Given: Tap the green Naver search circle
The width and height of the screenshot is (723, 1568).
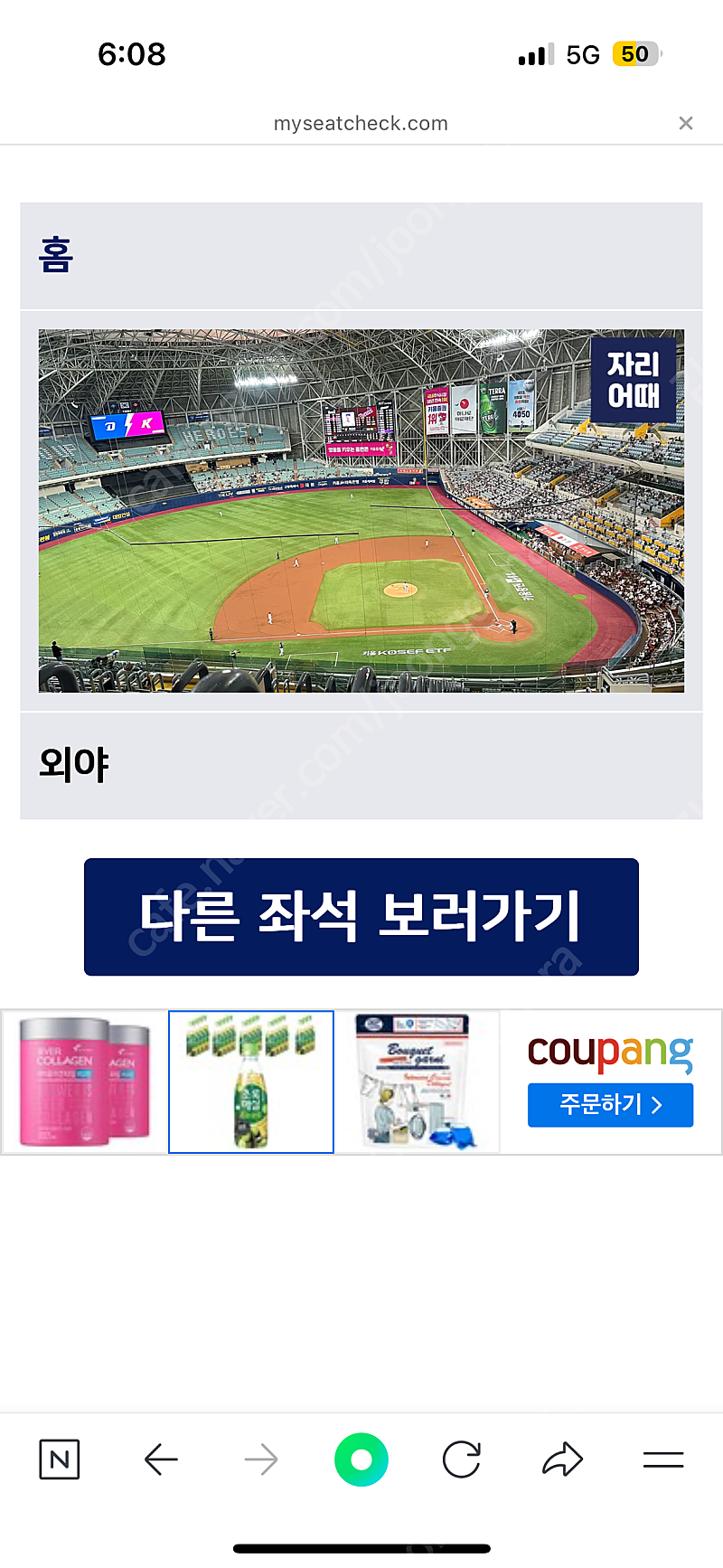Looking at the screenshot, I should tap(361, 1459).
